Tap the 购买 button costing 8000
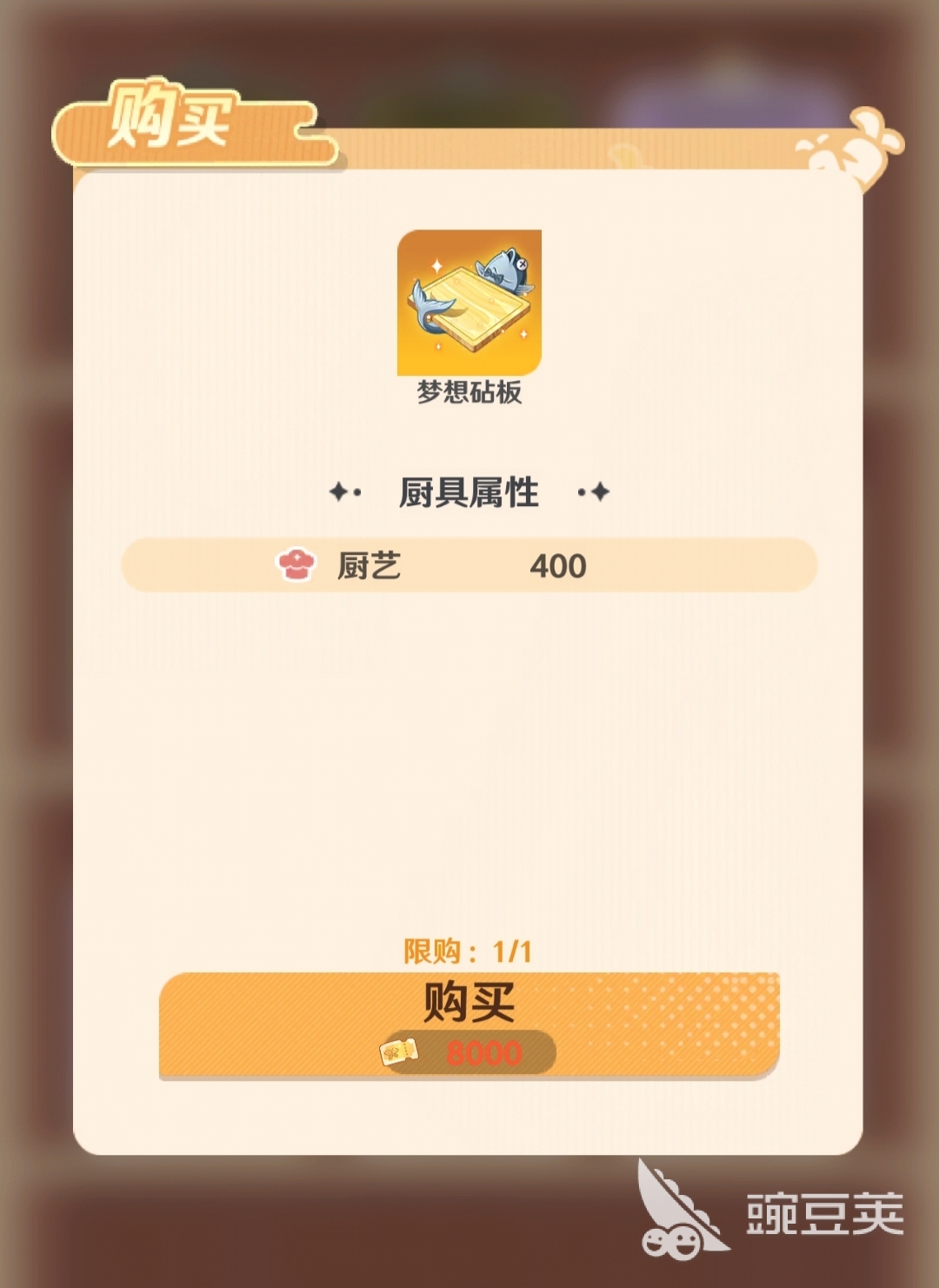The width and height of the screenshot is (939, 1288). (x=469, y=1024)
